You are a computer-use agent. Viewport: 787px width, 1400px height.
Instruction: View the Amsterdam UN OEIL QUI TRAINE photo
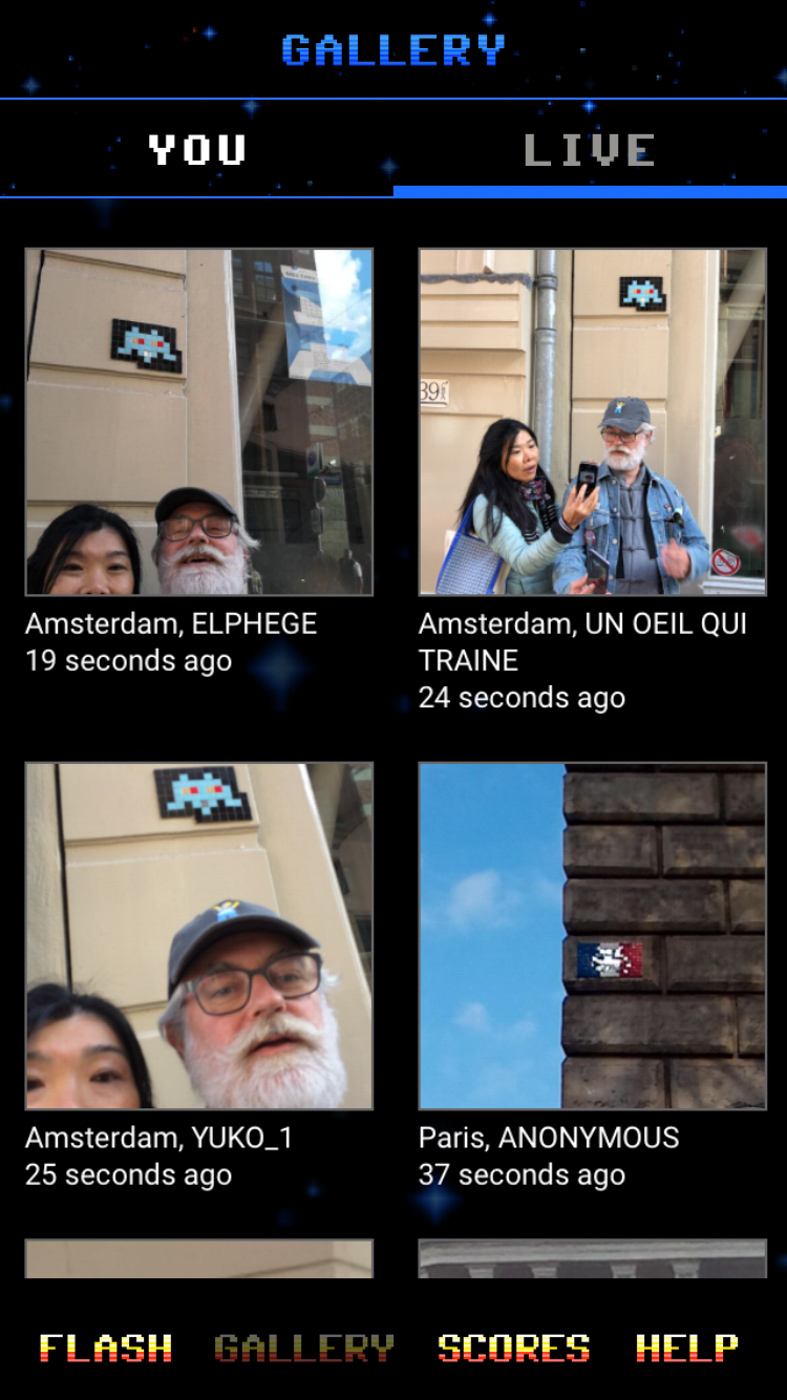[x=592, y=422]
